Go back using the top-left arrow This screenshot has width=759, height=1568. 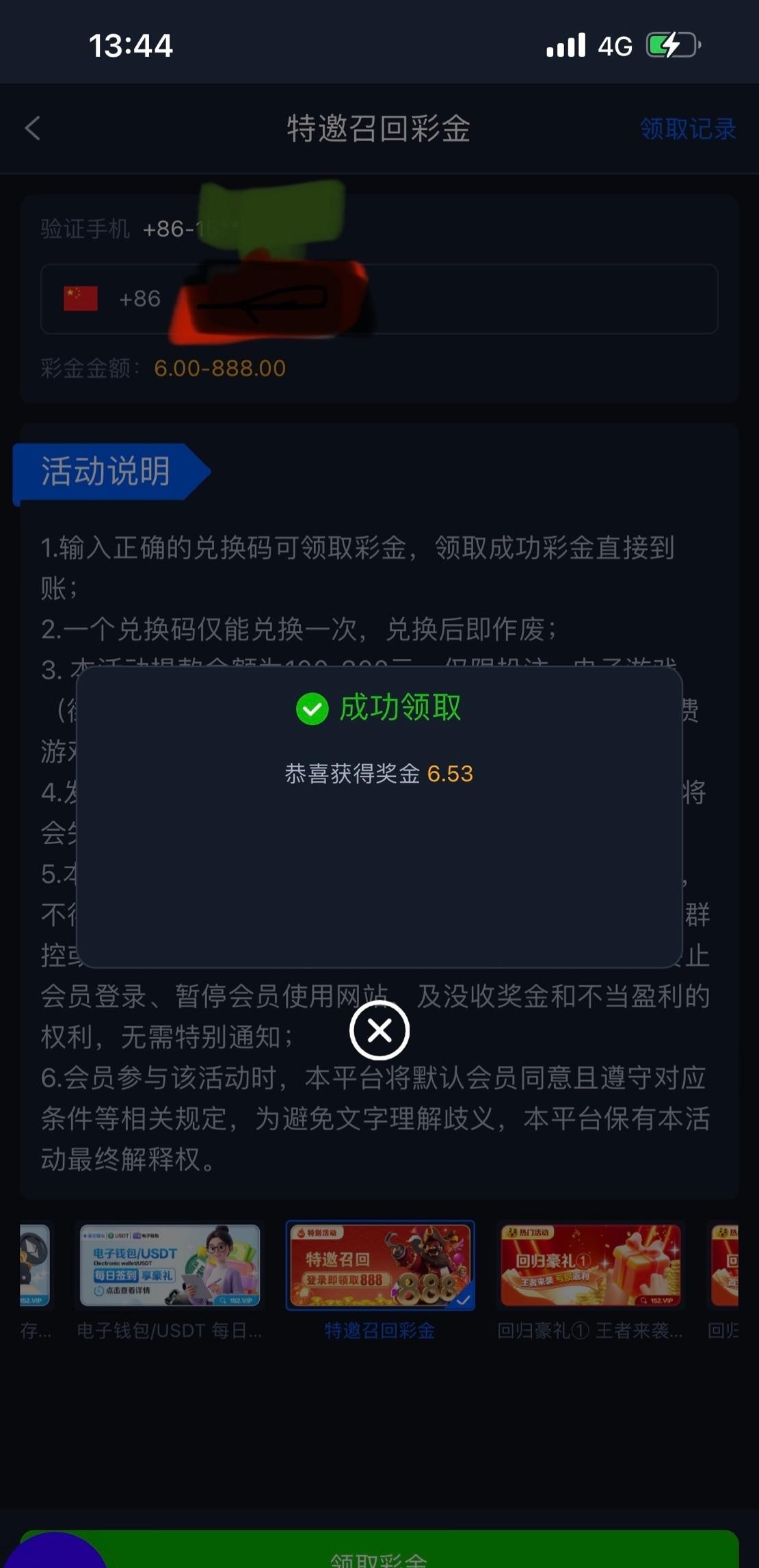(x=33, y=128)
